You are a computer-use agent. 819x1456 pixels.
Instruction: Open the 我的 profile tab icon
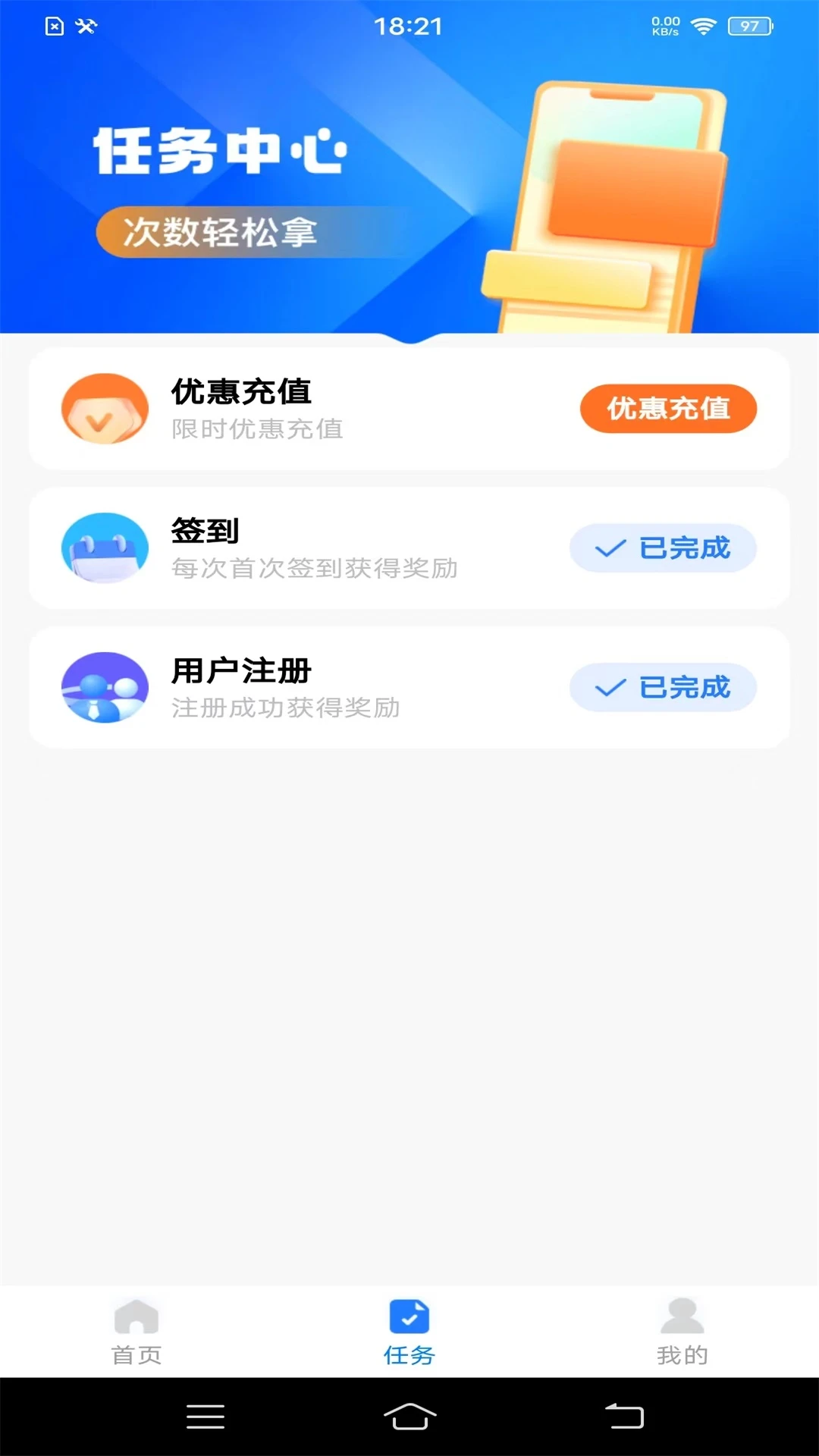coord(681,1314)
